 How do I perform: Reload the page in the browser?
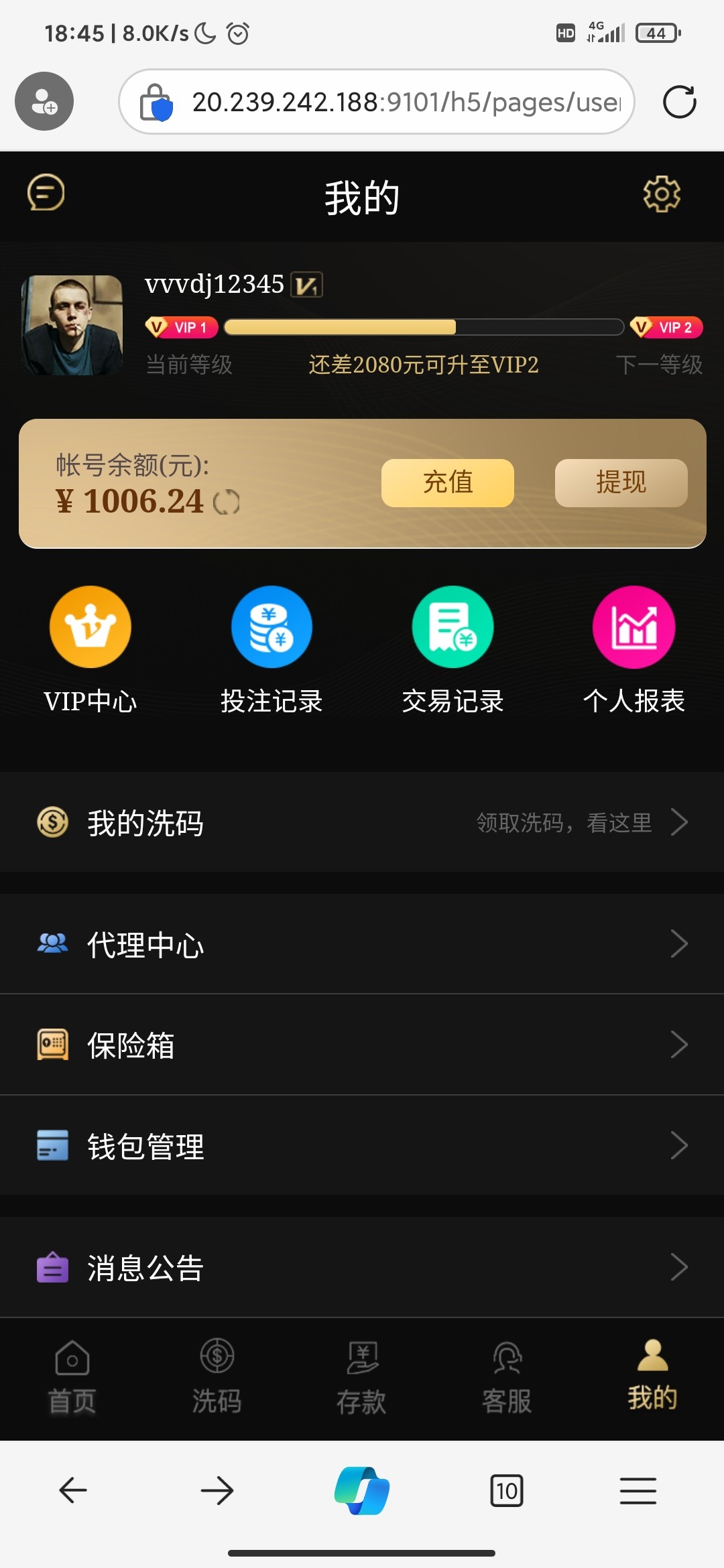pos(679,102)
